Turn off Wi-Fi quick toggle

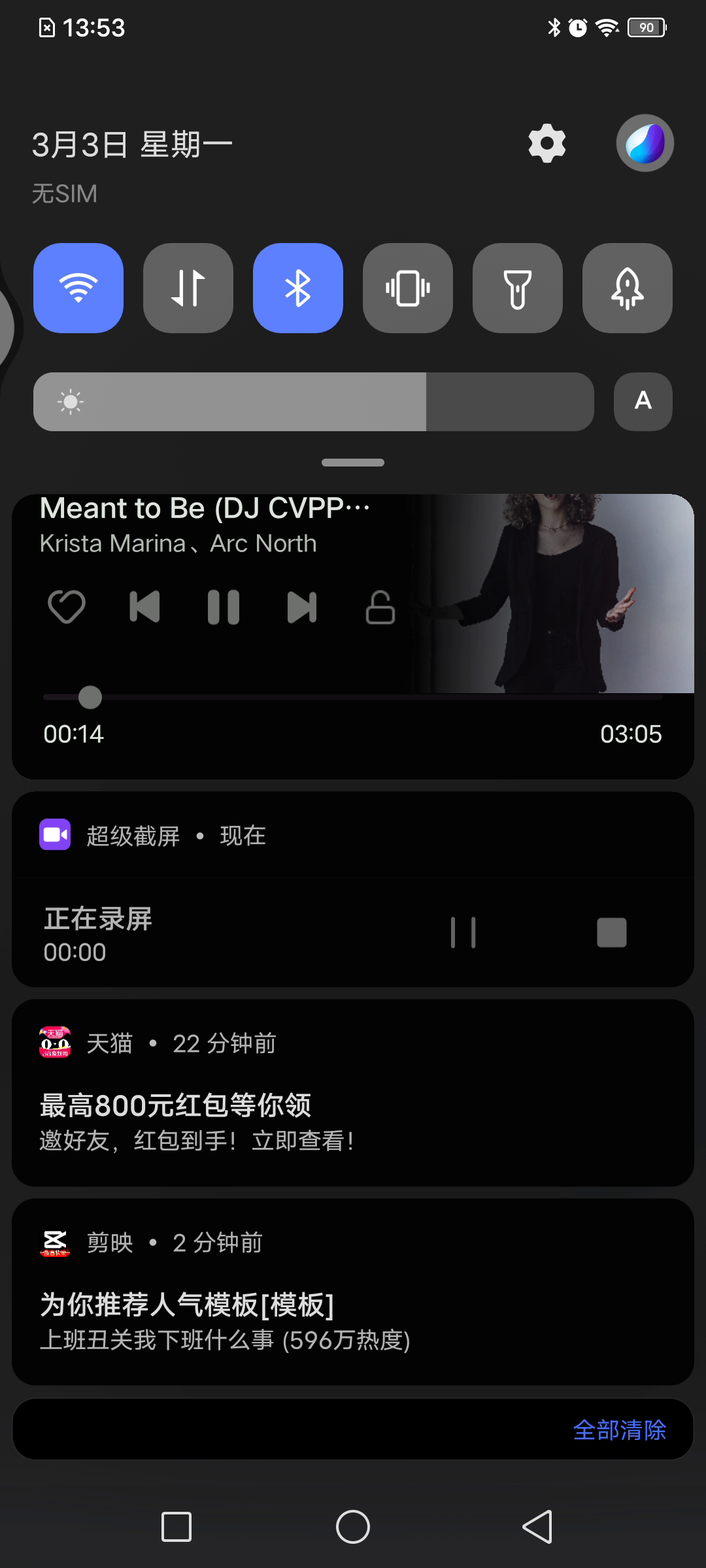click(x=78, y=288)
